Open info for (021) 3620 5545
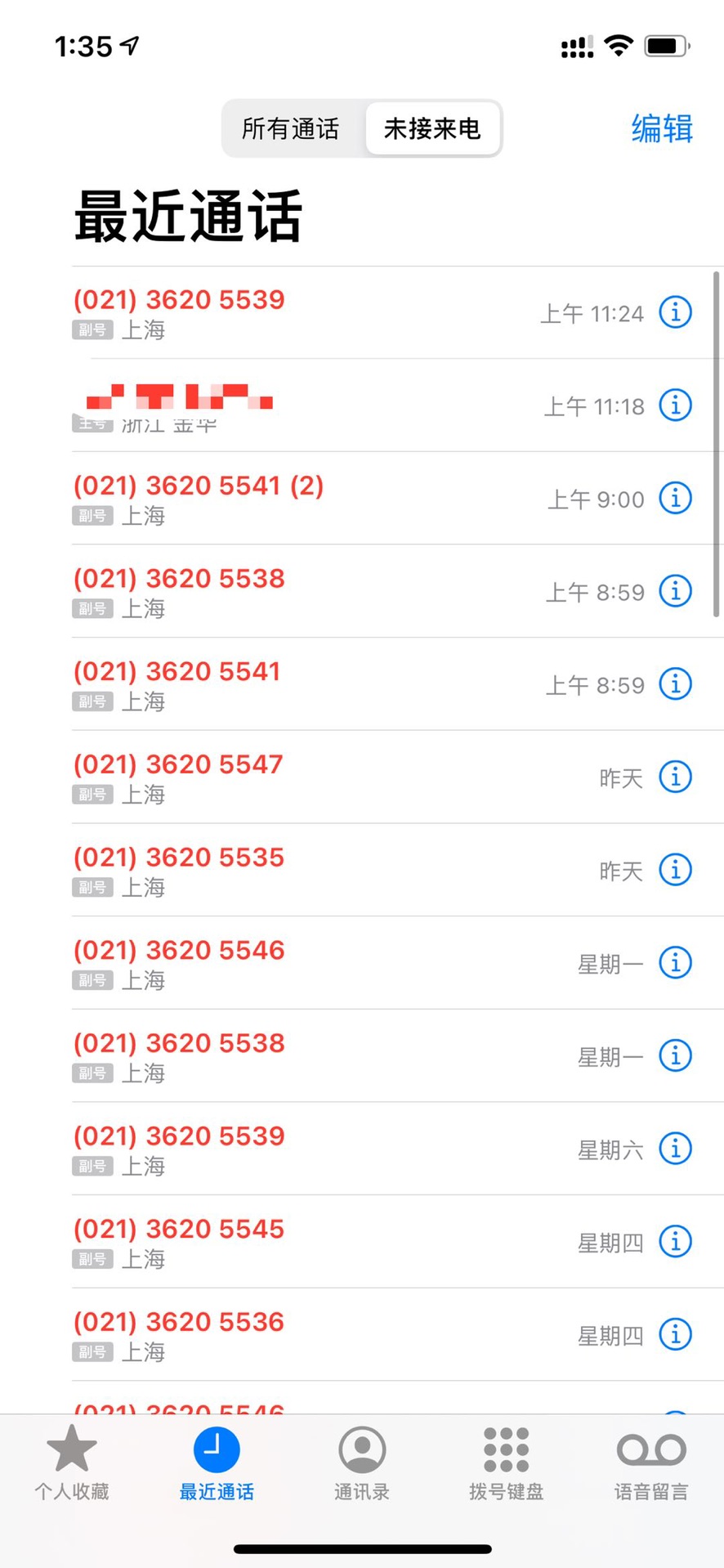This screenshot has height=1568, width=724. coord(676,1242)
